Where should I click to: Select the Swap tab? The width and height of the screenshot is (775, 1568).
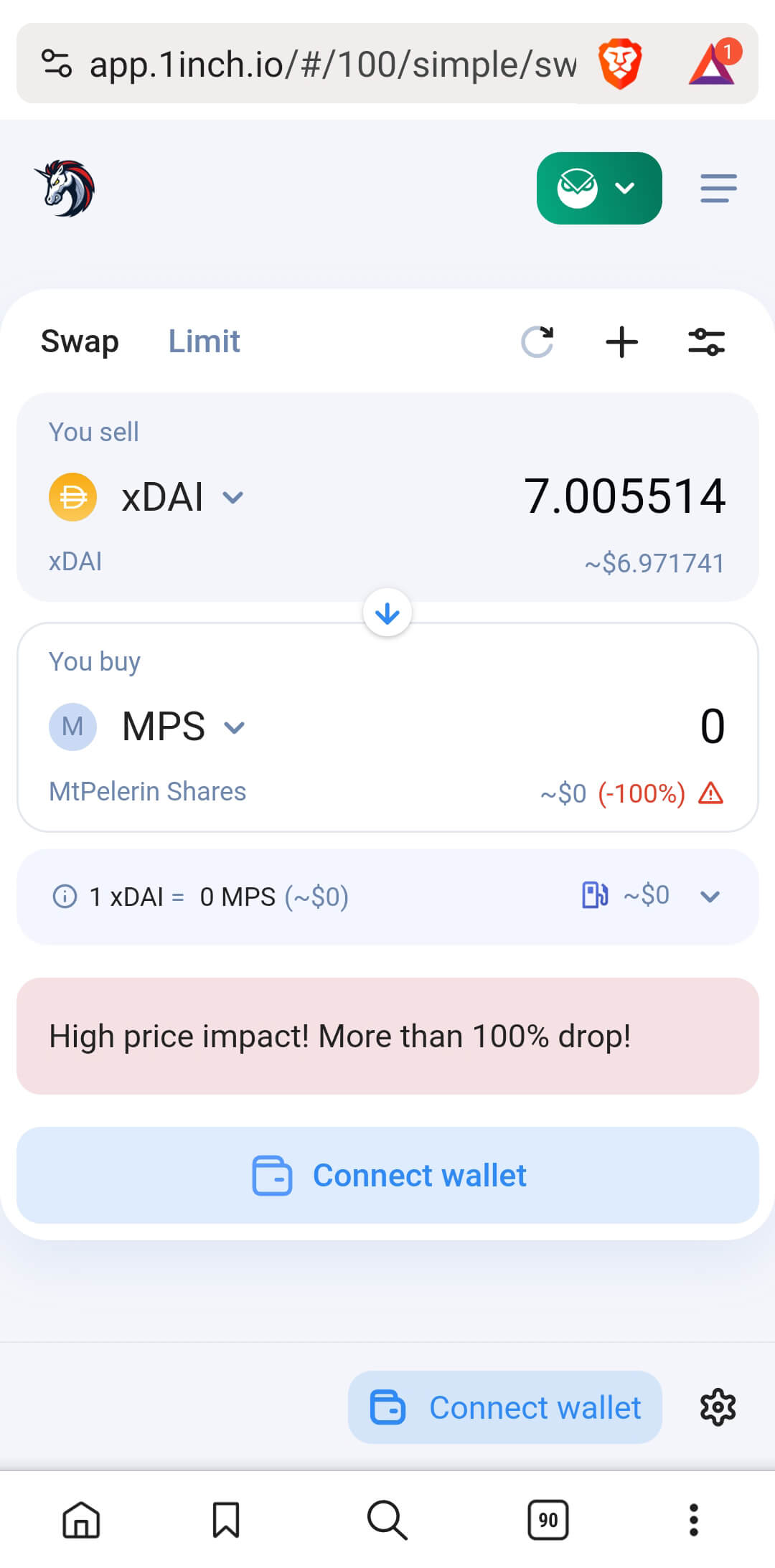pyautogui.click(x=80, y=341)
